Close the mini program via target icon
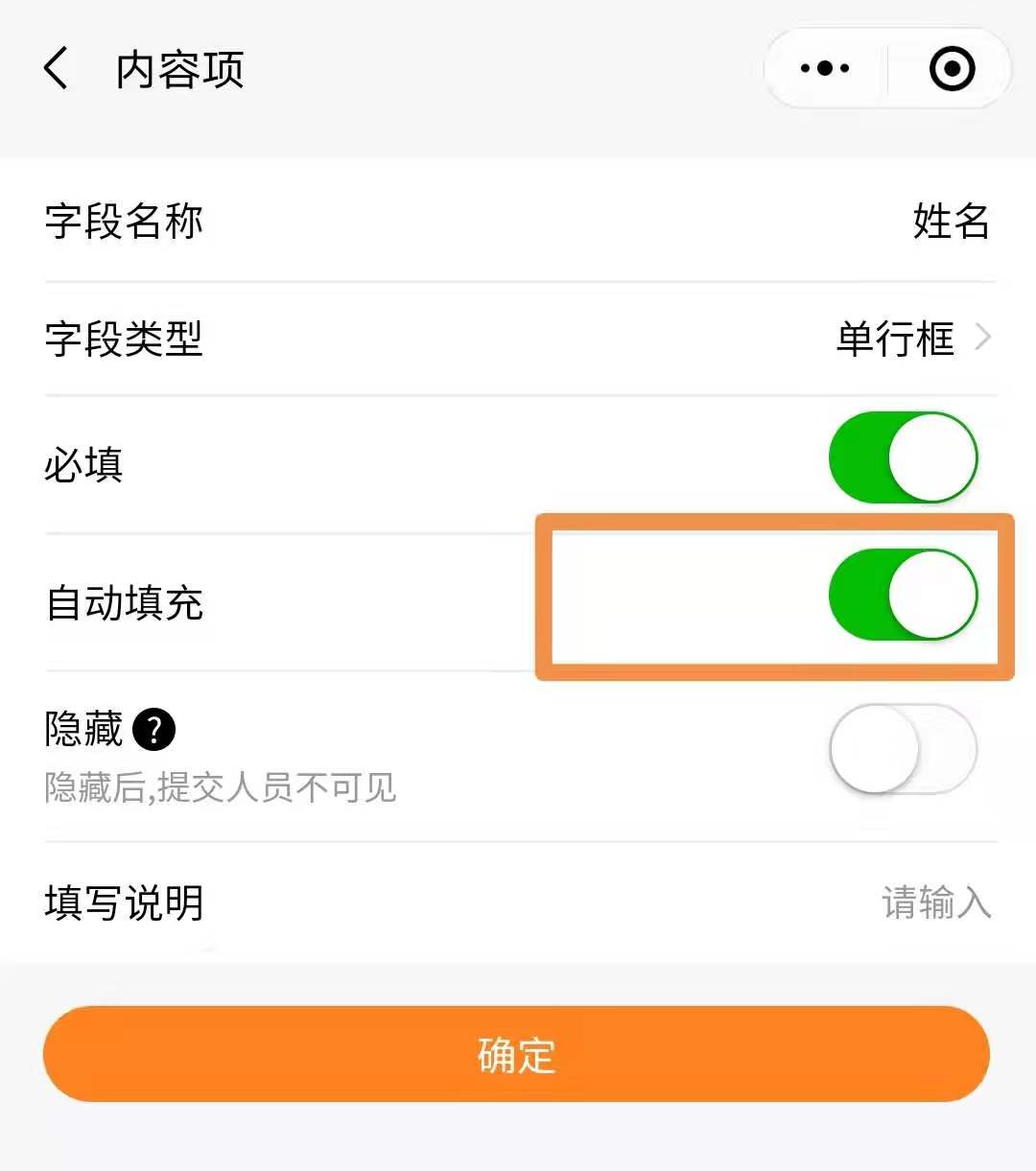Screen dimensions: 1036x1171 coord(952,69)
